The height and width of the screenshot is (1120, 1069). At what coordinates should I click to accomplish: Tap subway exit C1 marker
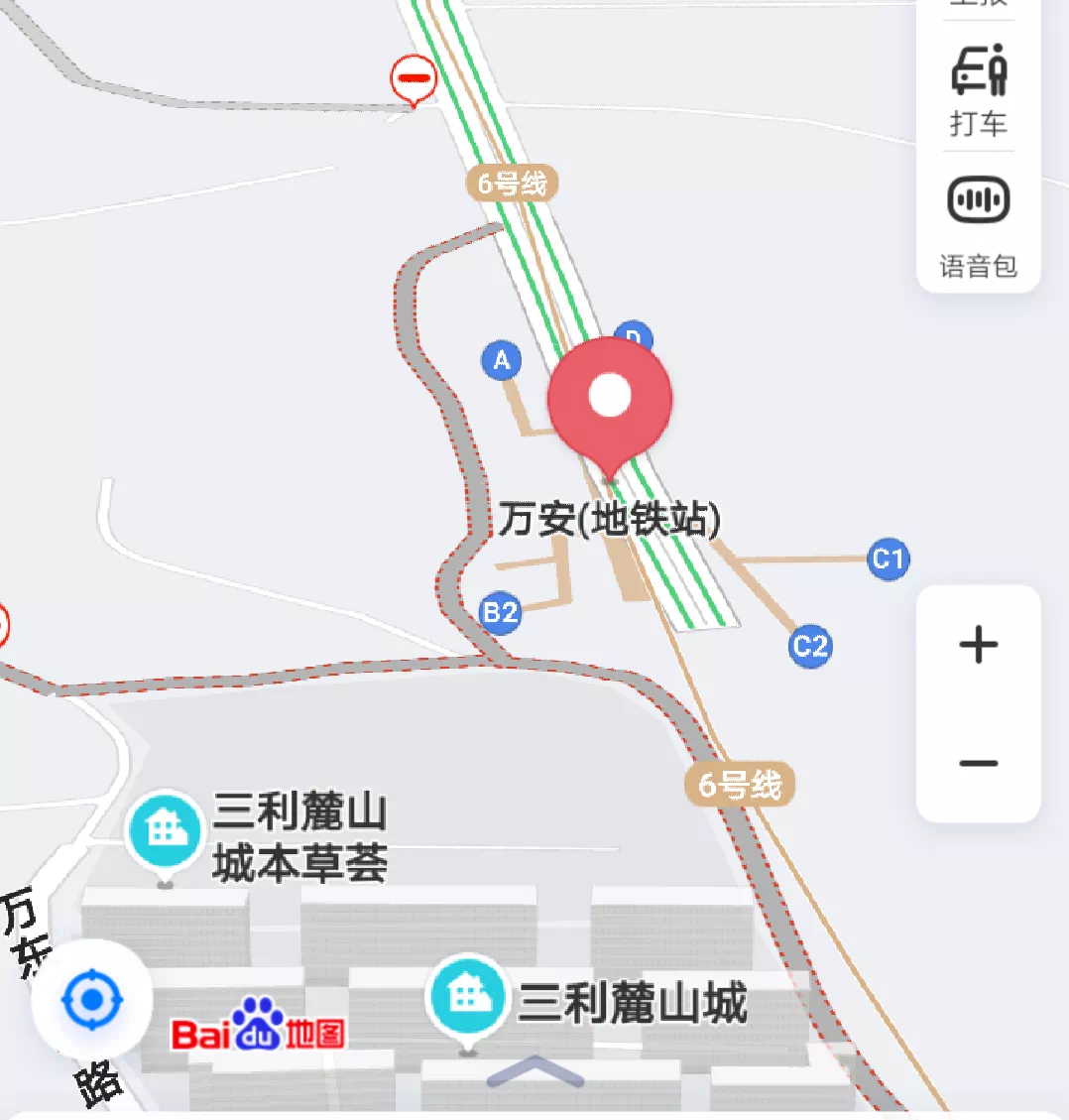click(x=888, y=560)
